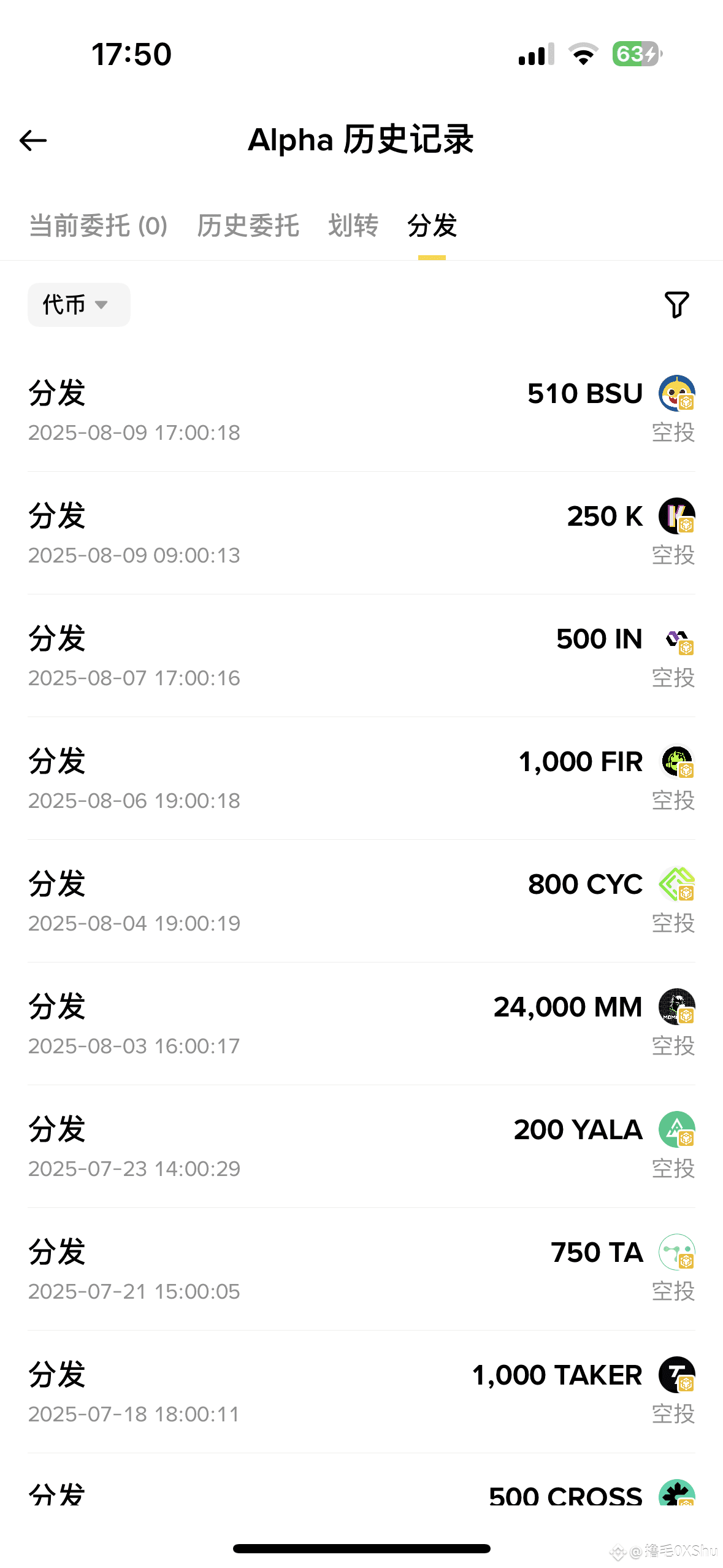723x1568 pixels.
Task: View the 200 YALA distribution entry
Action: (x=361, y=1147)
